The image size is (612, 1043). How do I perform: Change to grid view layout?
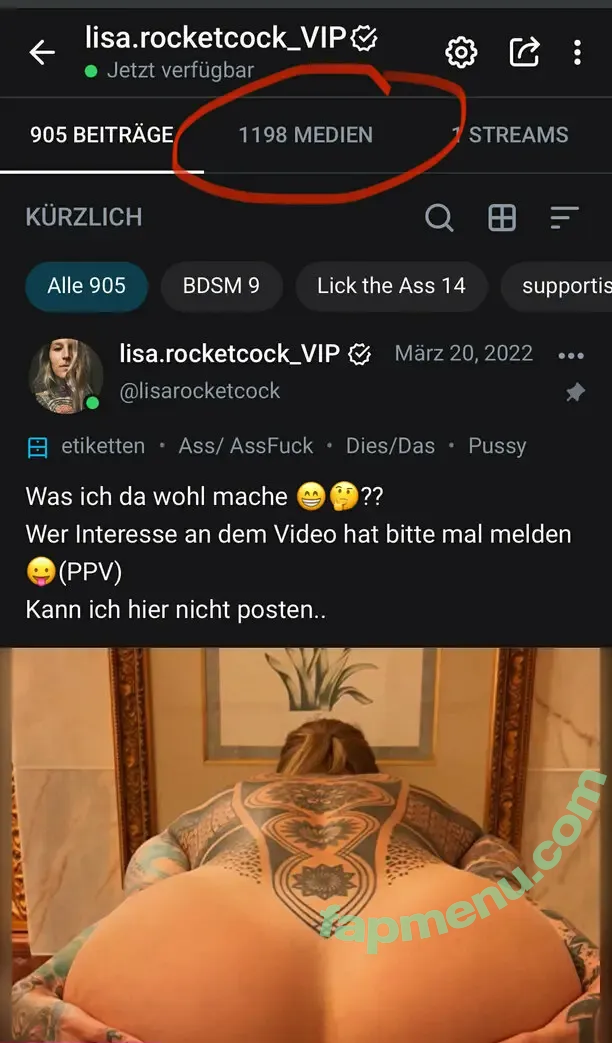tap(502, 217)
